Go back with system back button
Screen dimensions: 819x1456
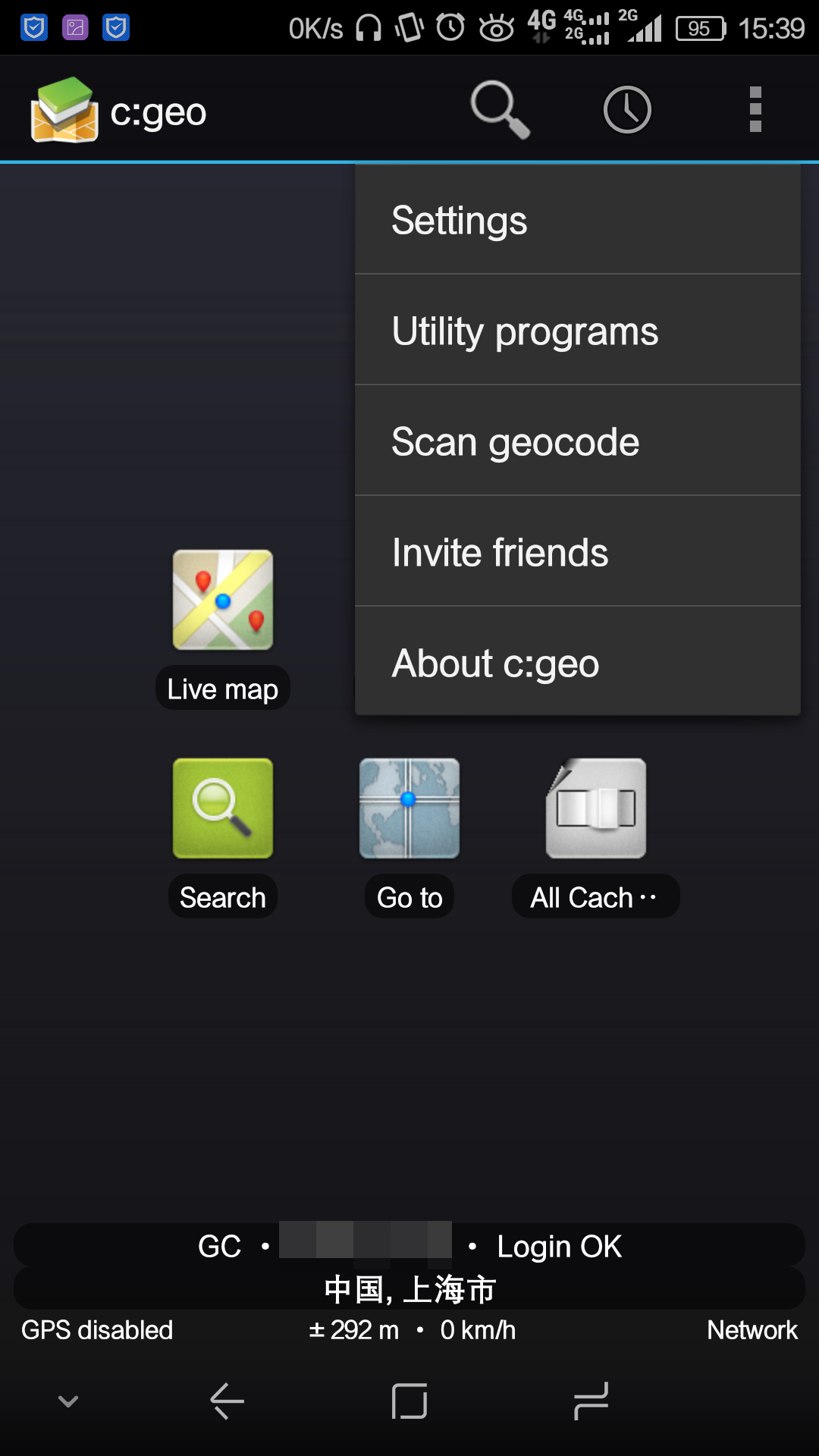(227, 1401)
